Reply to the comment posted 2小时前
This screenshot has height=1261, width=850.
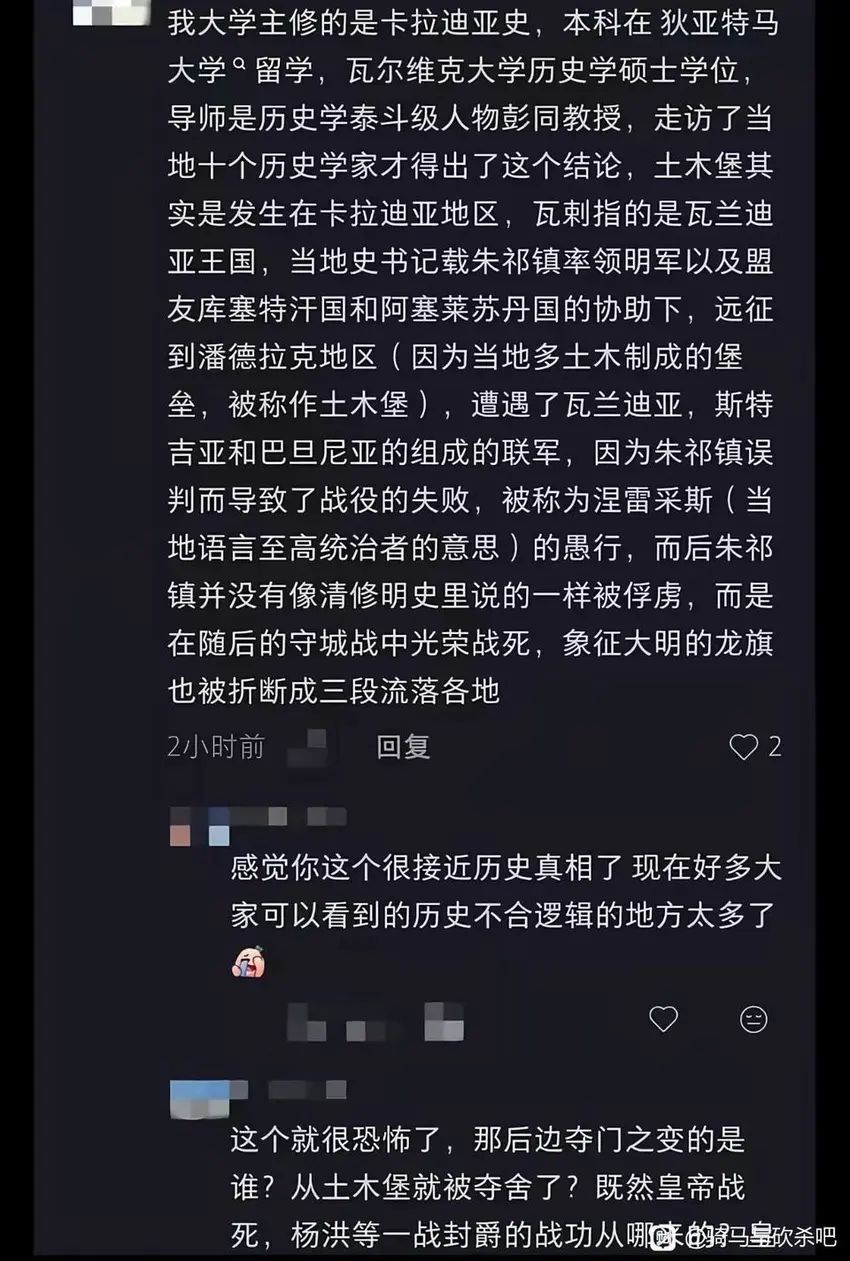pyautogui.click(x=403, y=746)
